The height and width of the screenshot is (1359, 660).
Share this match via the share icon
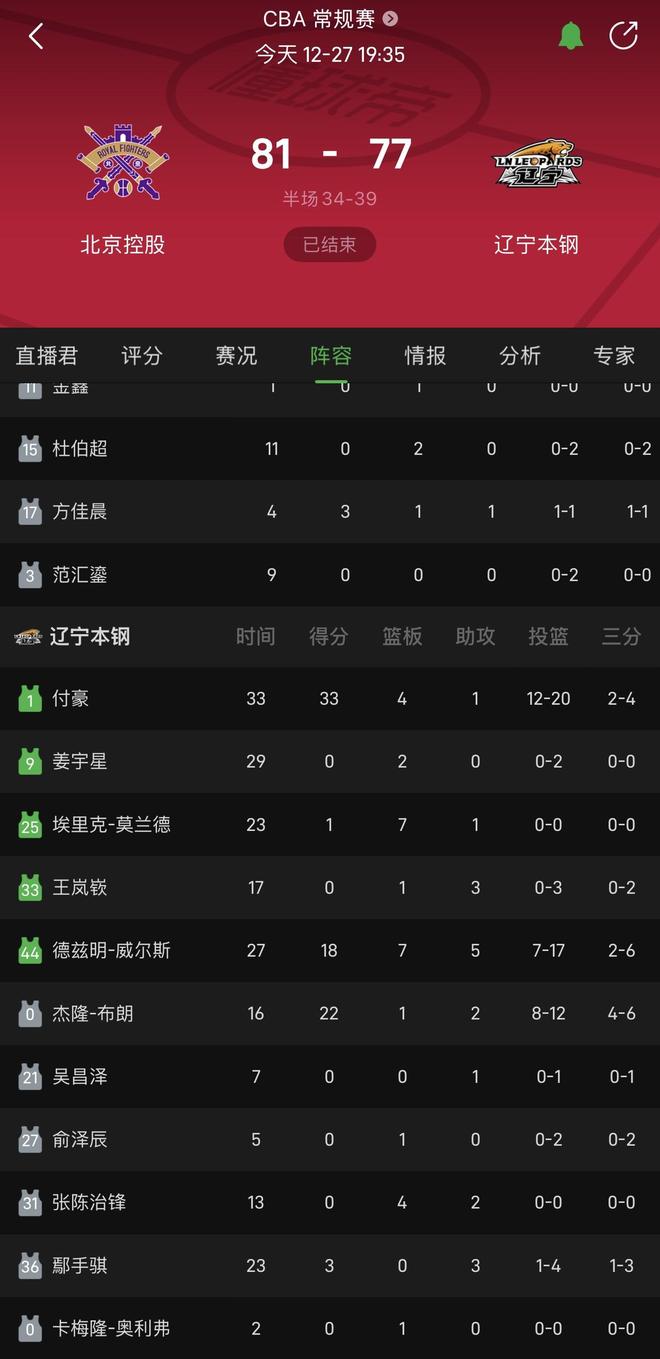point(623,36)
